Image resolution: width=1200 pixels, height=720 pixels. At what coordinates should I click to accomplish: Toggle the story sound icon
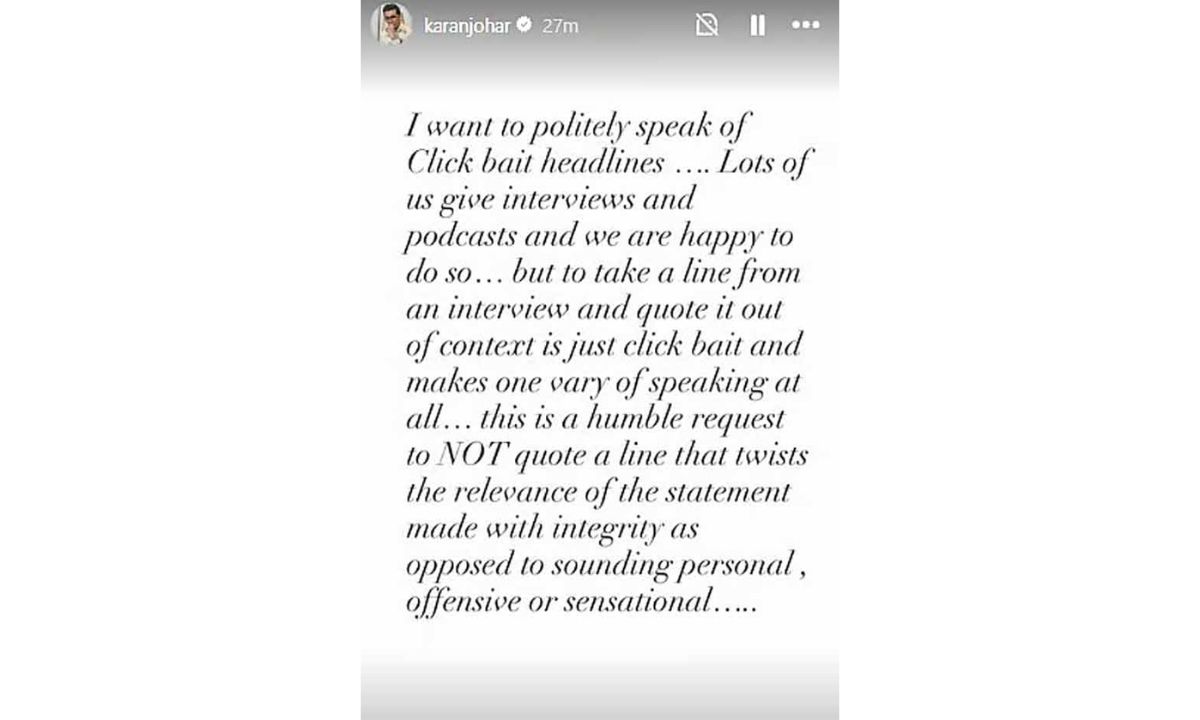coord(707,26)
